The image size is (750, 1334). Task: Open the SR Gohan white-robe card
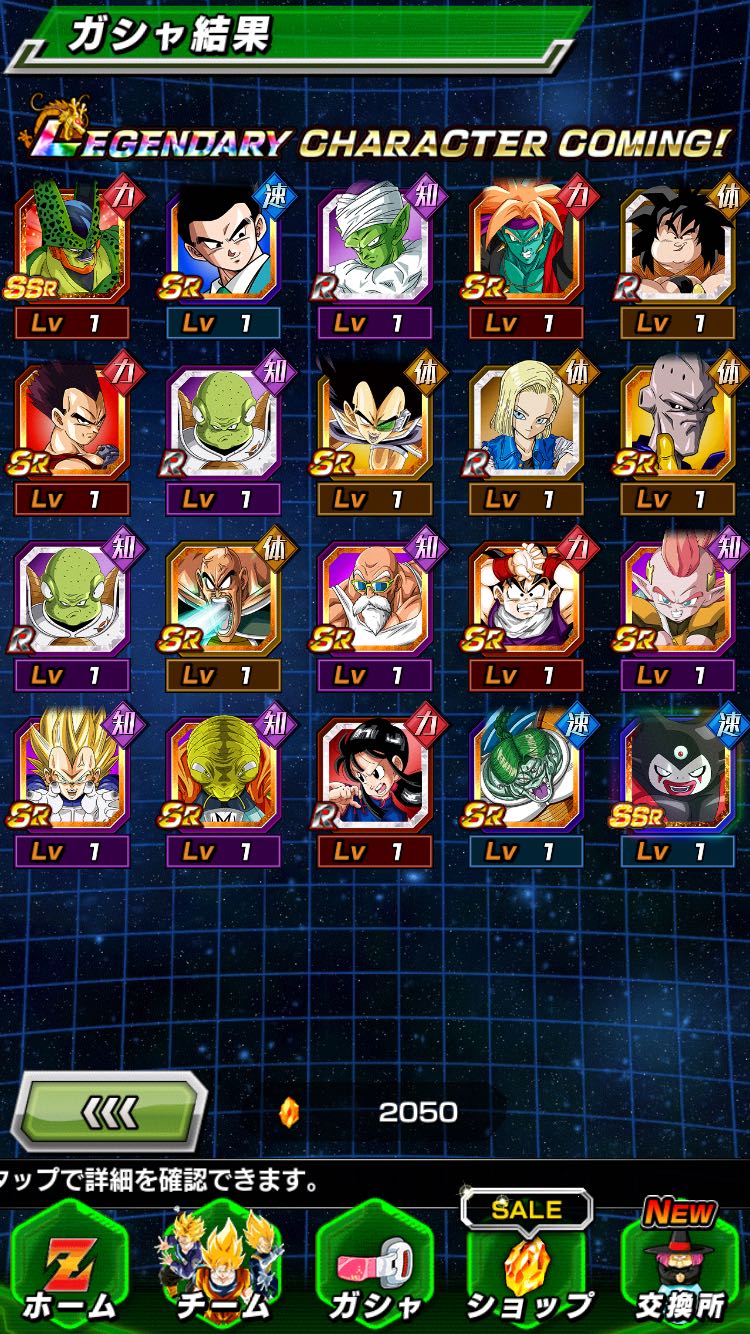point(222,246)
